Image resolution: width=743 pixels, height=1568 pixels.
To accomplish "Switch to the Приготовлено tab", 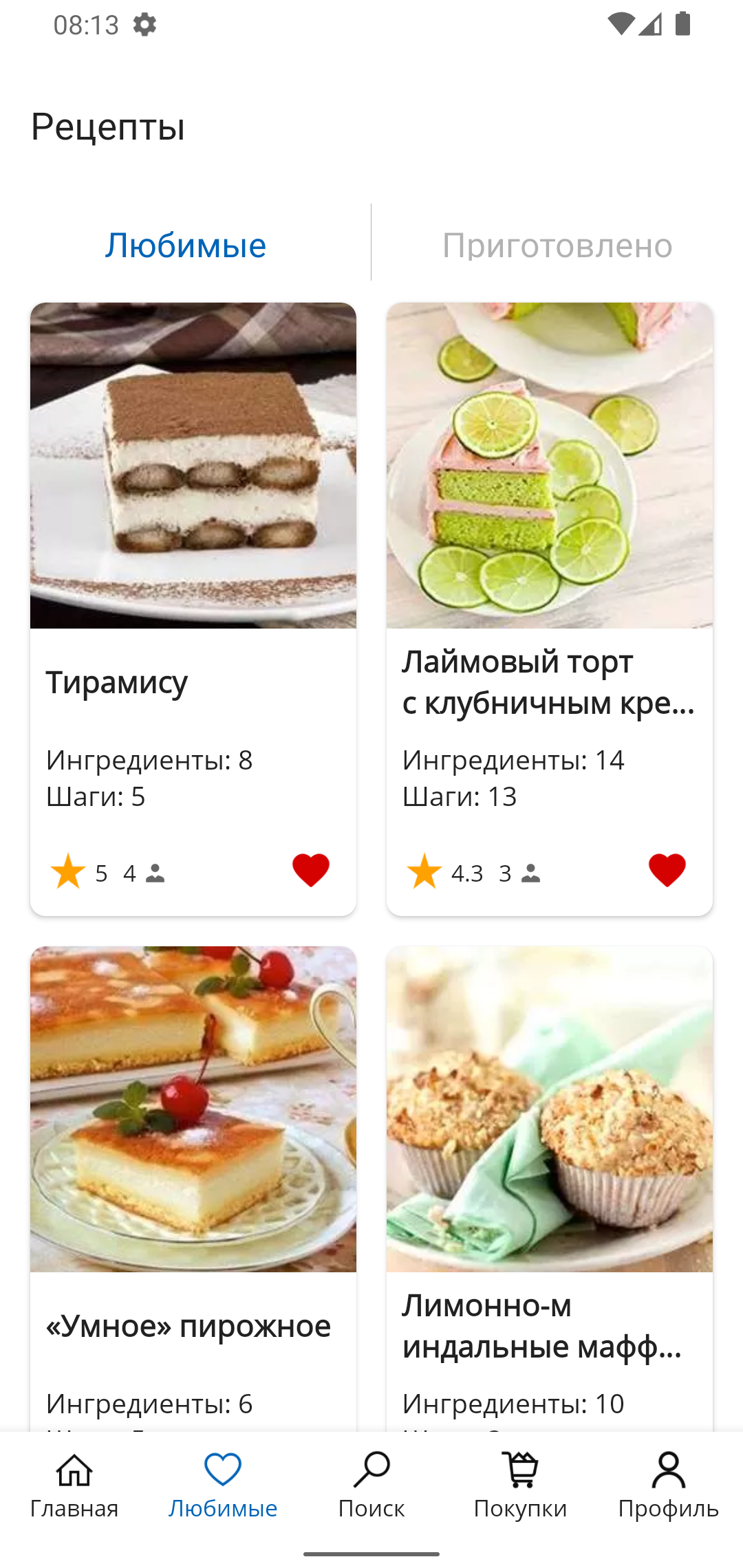I will [557, 245].
